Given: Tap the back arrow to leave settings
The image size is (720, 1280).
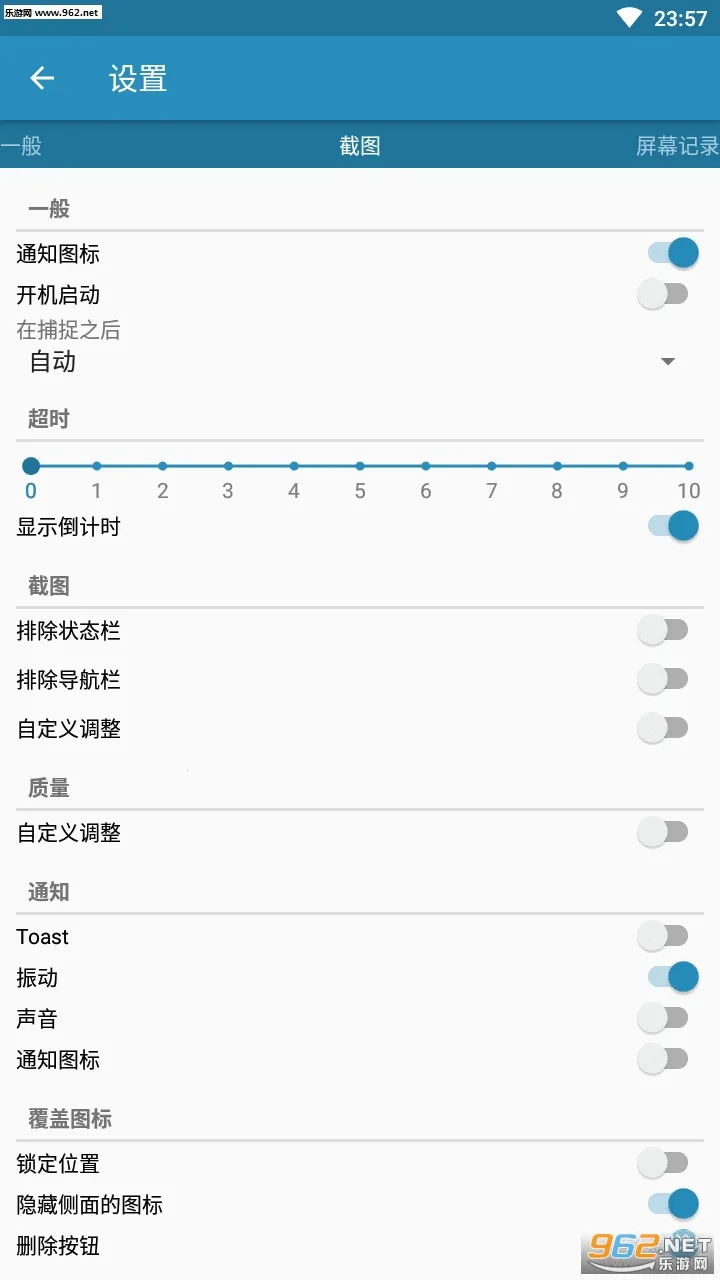Looking at the screenshot, I should pyautogui.click(x=42, y=79).
